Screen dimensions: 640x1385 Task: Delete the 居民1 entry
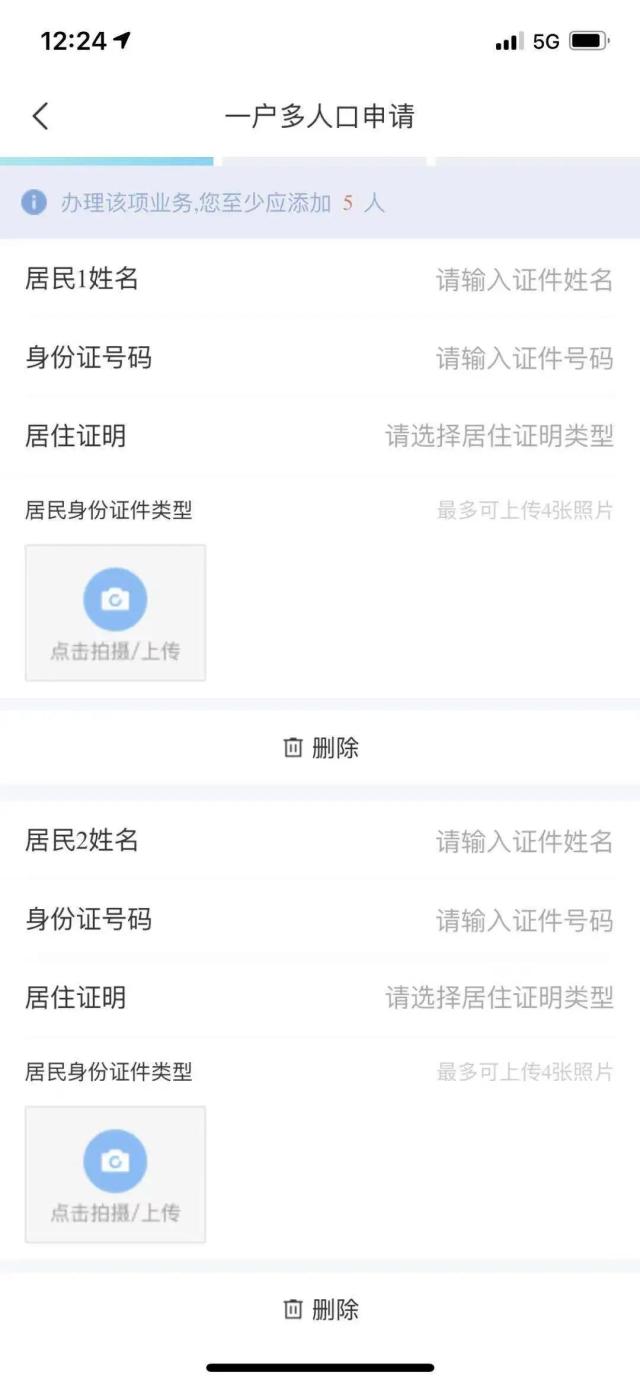point(320,747)
